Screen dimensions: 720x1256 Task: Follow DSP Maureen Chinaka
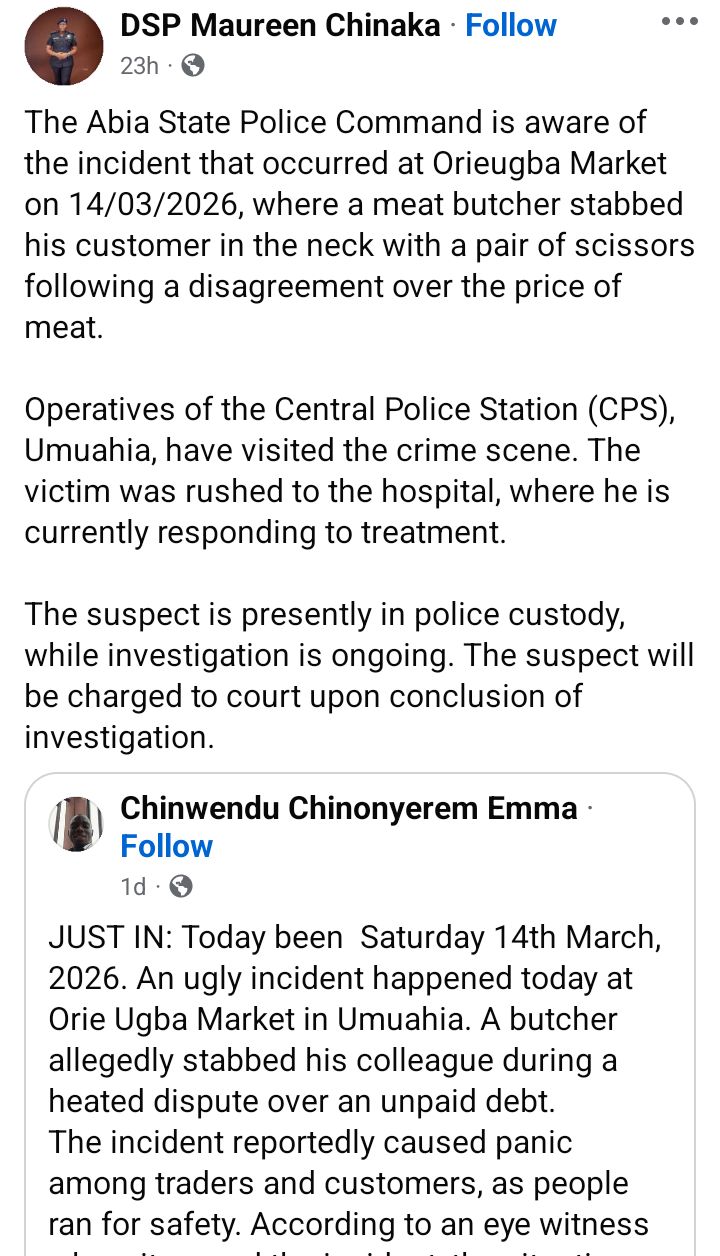pyautogui.click(x=511, y=25)
